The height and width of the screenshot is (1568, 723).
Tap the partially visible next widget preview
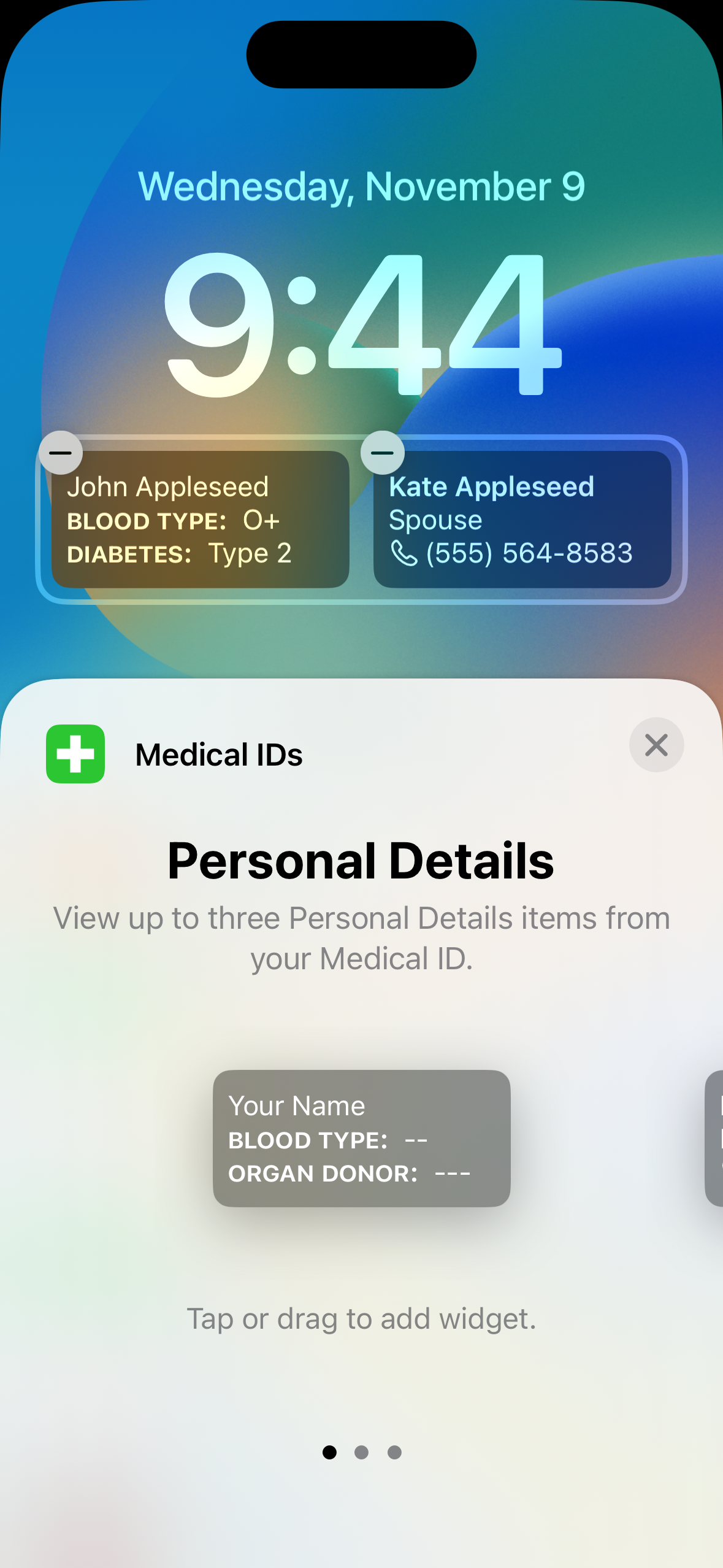[x=714, y=1138]
